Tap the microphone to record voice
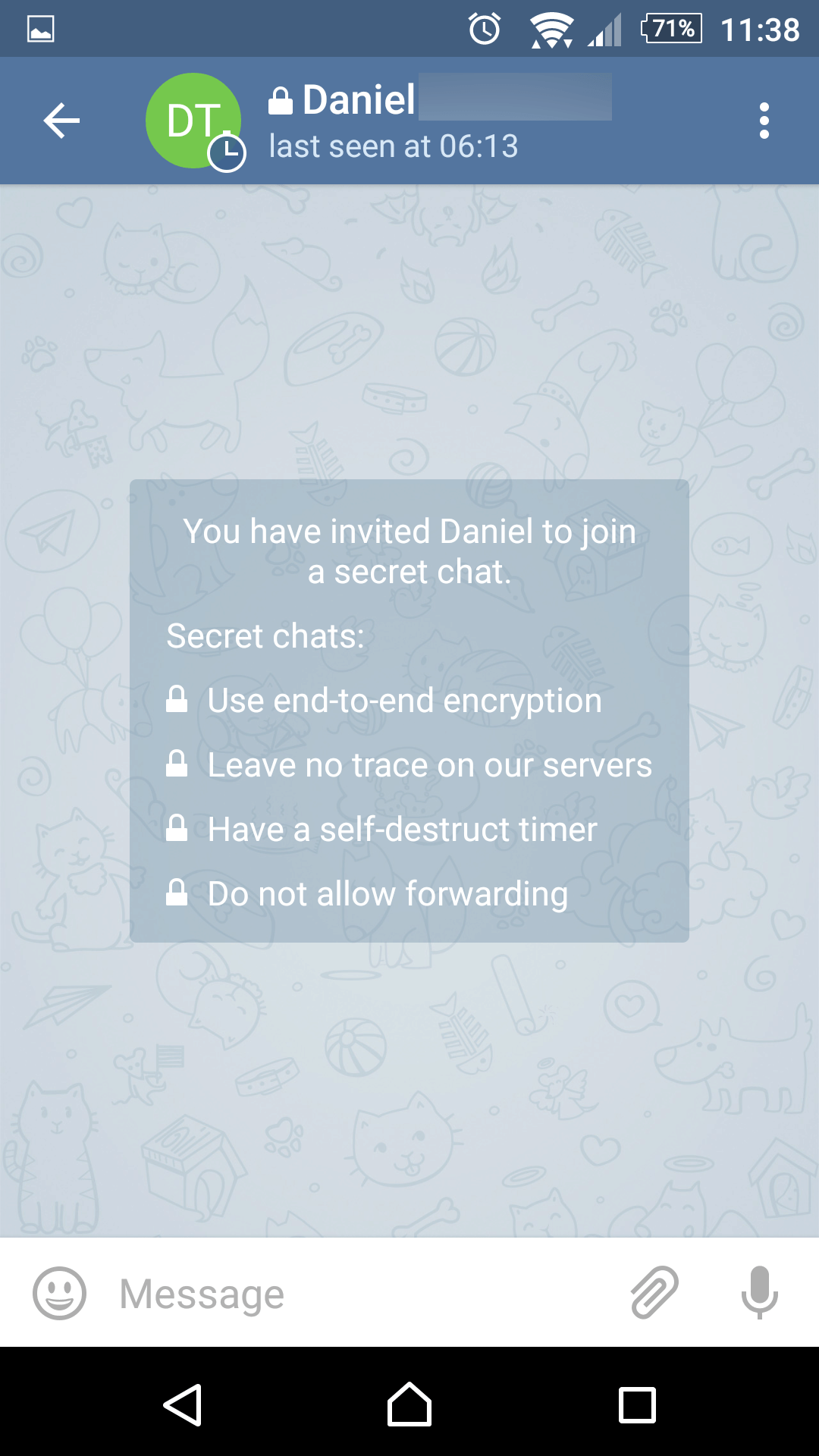 coord(759,1291)
